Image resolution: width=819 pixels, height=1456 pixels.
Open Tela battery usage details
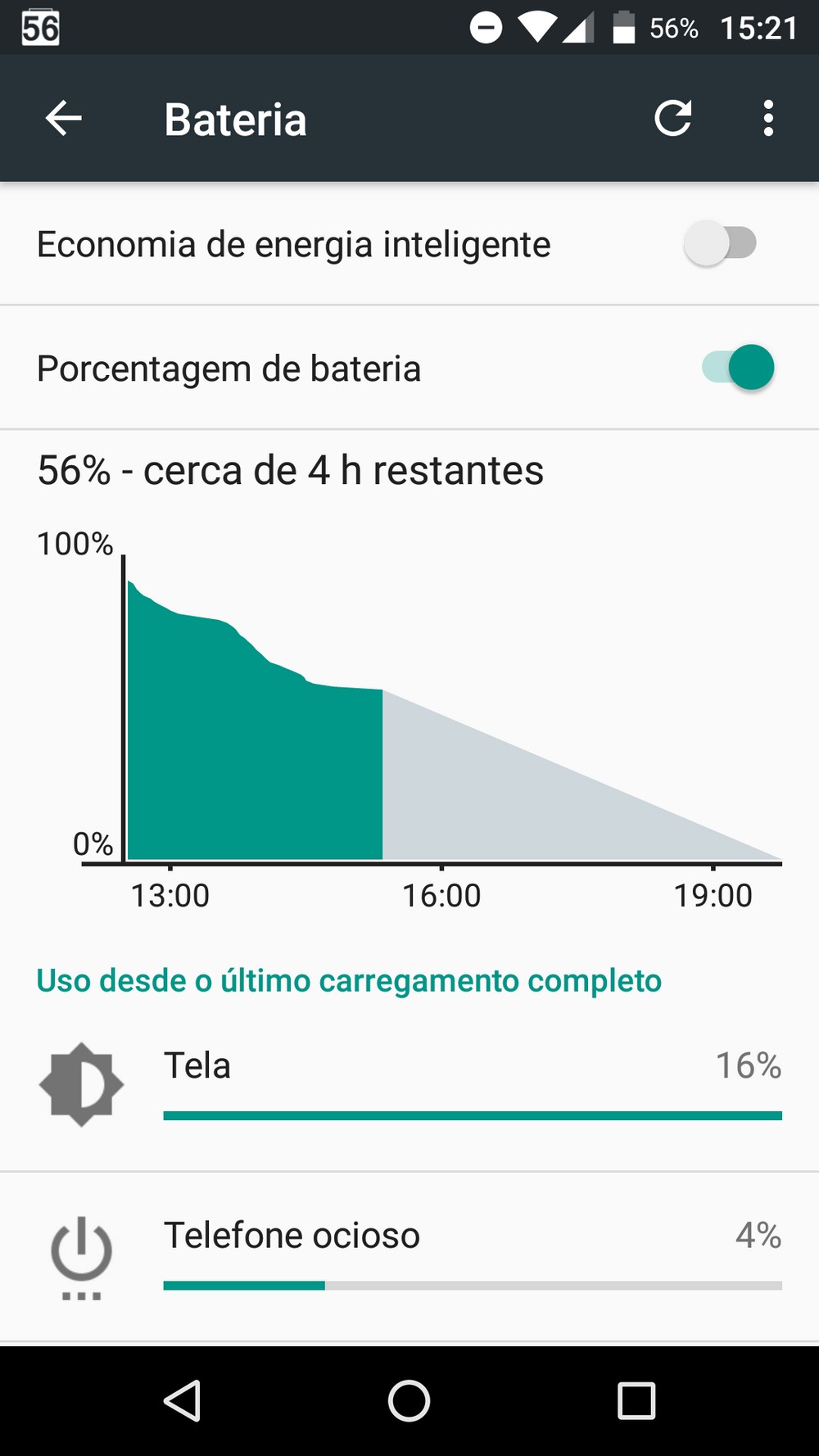409,1085
